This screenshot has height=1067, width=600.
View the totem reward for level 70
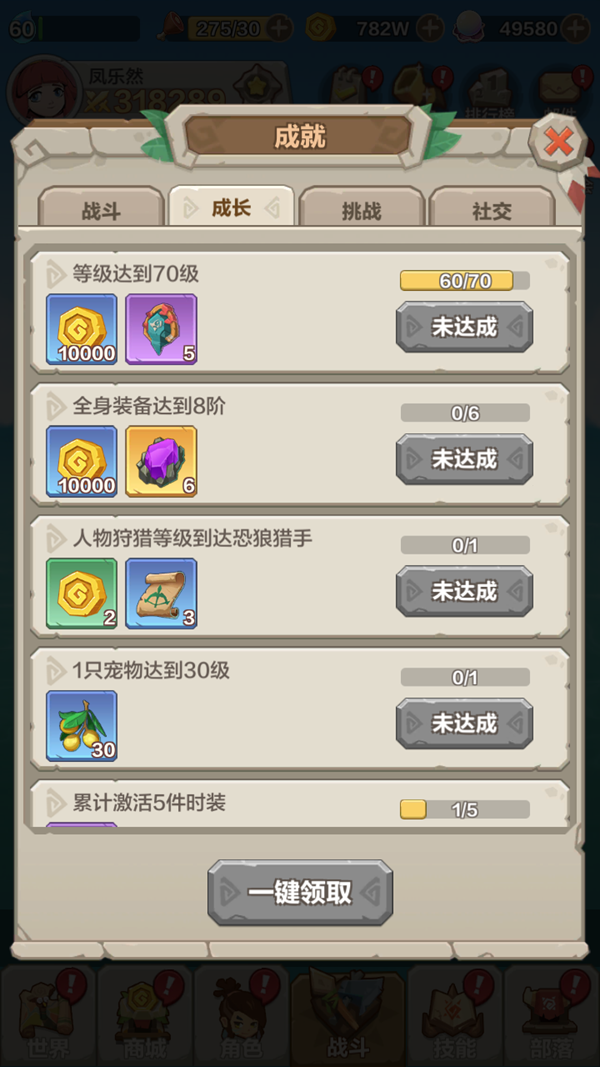click(161, 329)
